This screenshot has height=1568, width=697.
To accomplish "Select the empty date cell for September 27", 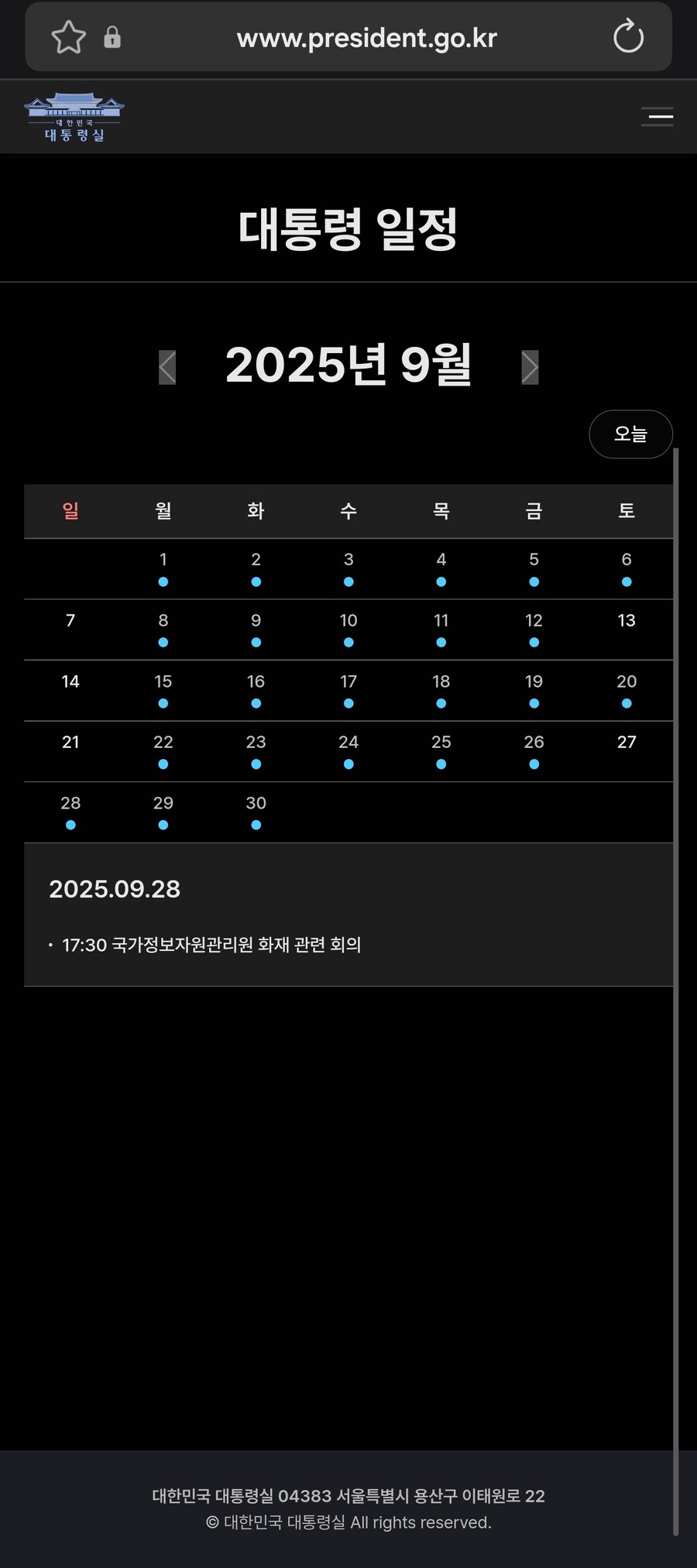I will 627,750.
